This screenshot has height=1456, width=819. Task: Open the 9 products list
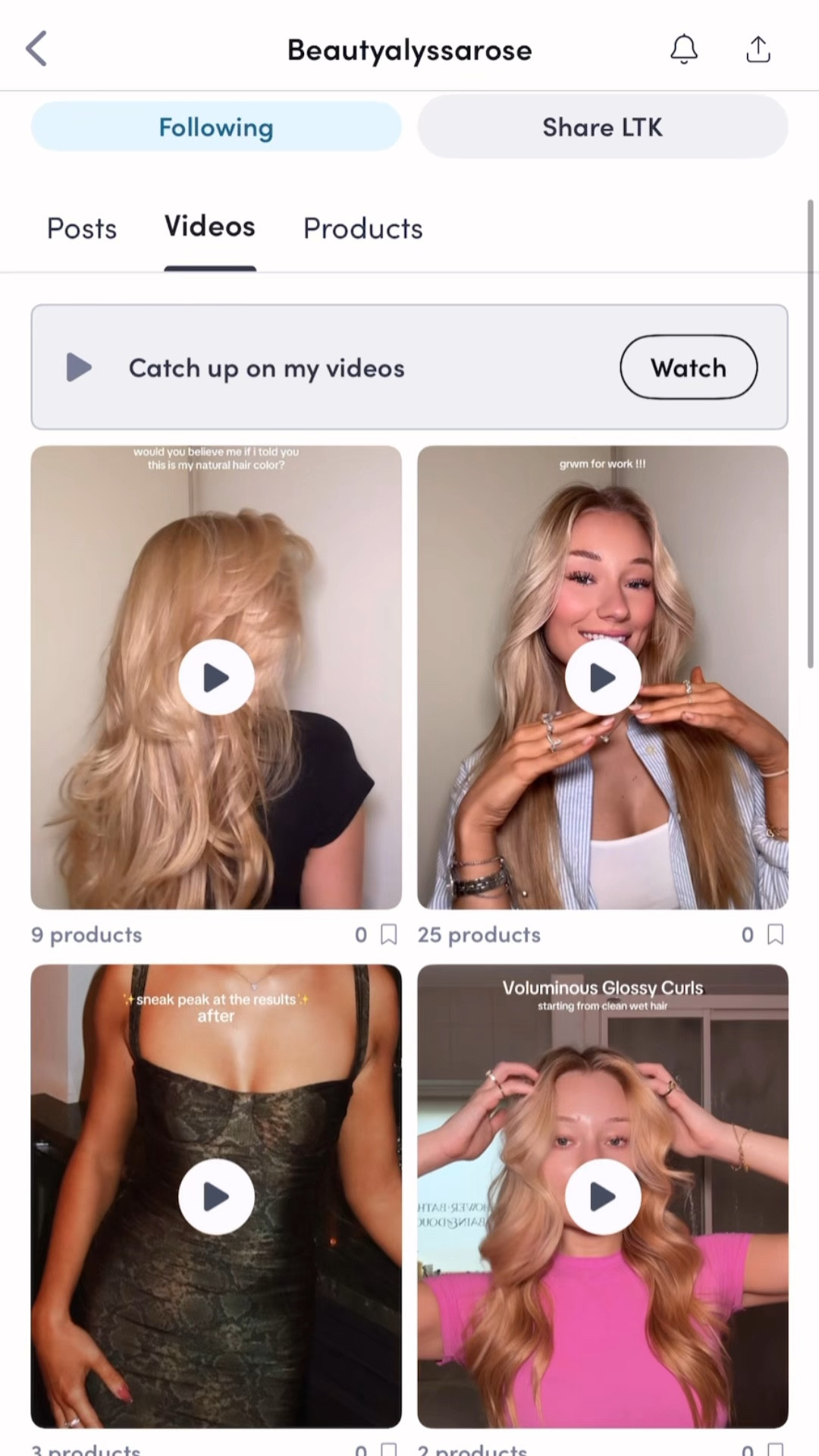pyautogui.click(x=86, y=934)
